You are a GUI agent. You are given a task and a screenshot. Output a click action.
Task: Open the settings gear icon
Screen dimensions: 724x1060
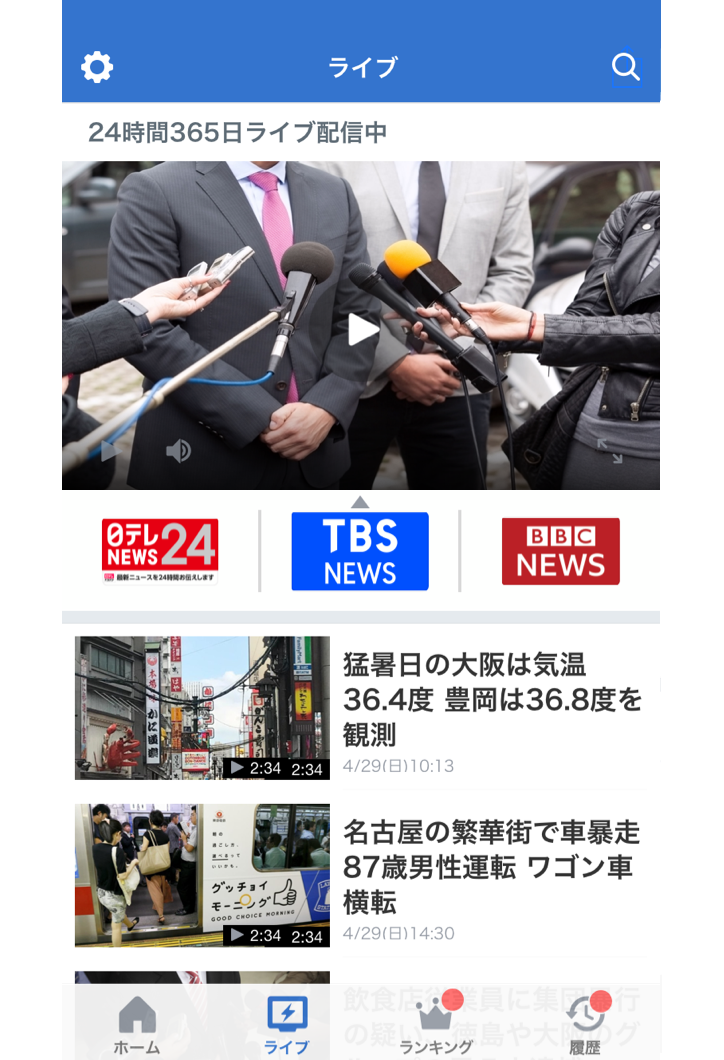(97, 68)
